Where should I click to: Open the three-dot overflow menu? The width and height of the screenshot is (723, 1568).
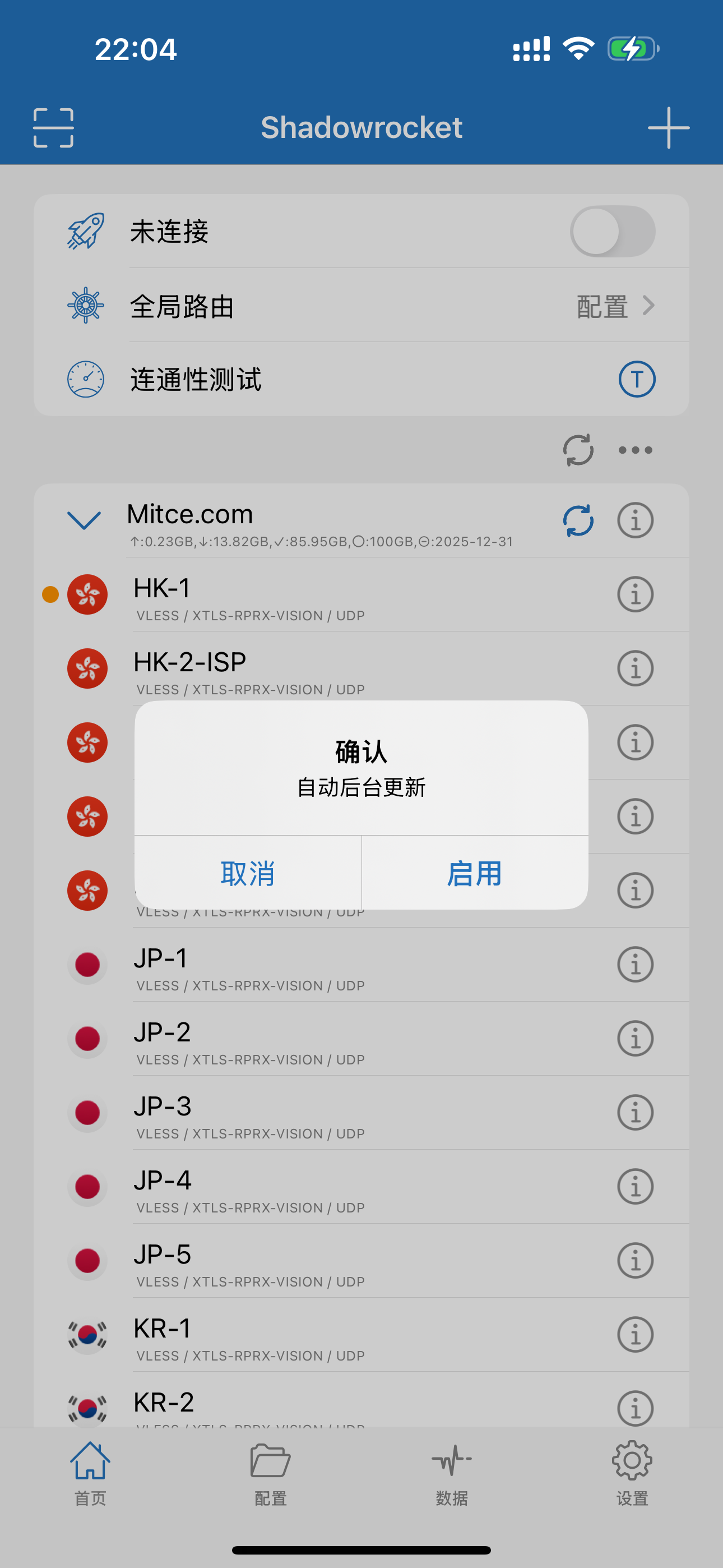[636, 450]
